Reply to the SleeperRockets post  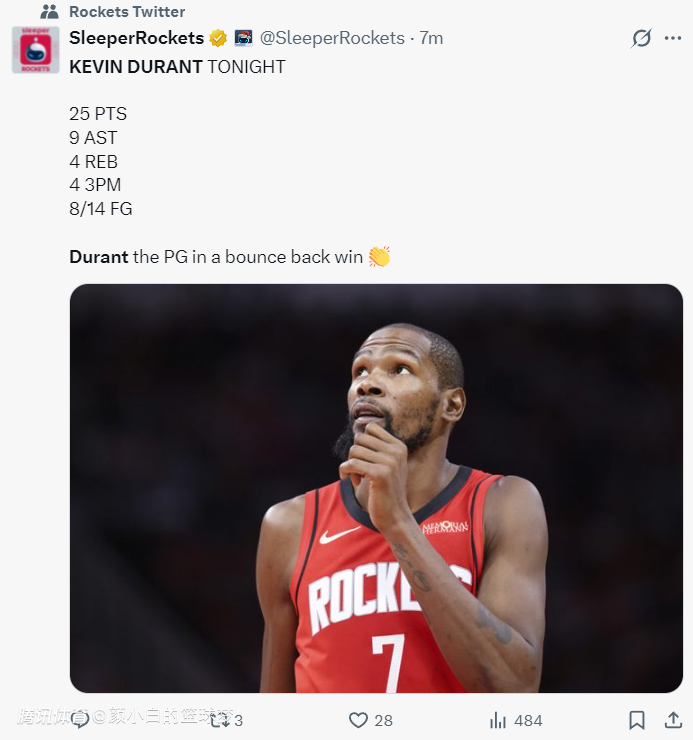(x=80, y=720)
